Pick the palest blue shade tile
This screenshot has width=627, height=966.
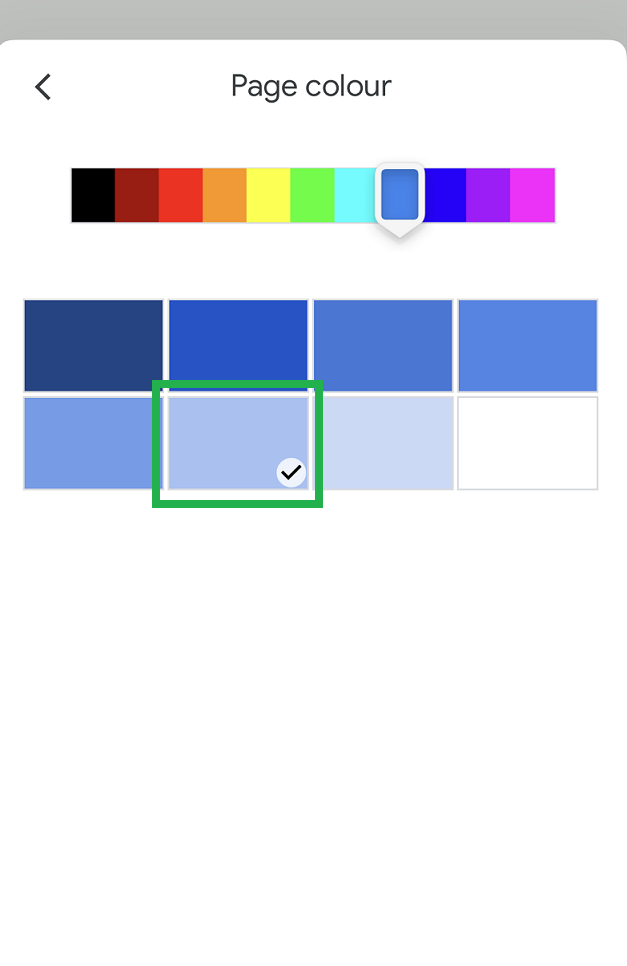click(x=383, y=443)
